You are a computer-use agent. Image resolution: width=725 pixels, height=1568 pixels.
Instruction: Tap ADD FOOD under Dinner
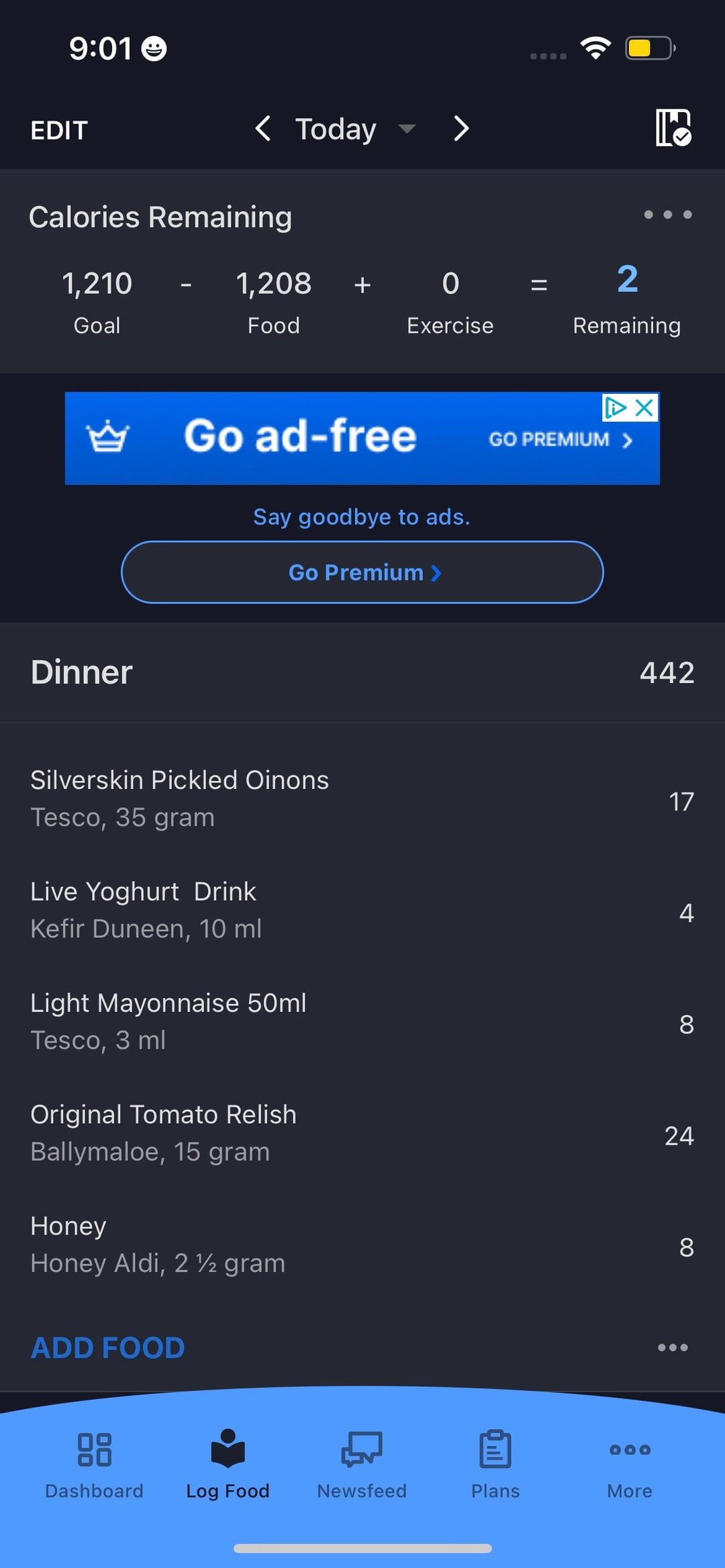point(107,1348)
